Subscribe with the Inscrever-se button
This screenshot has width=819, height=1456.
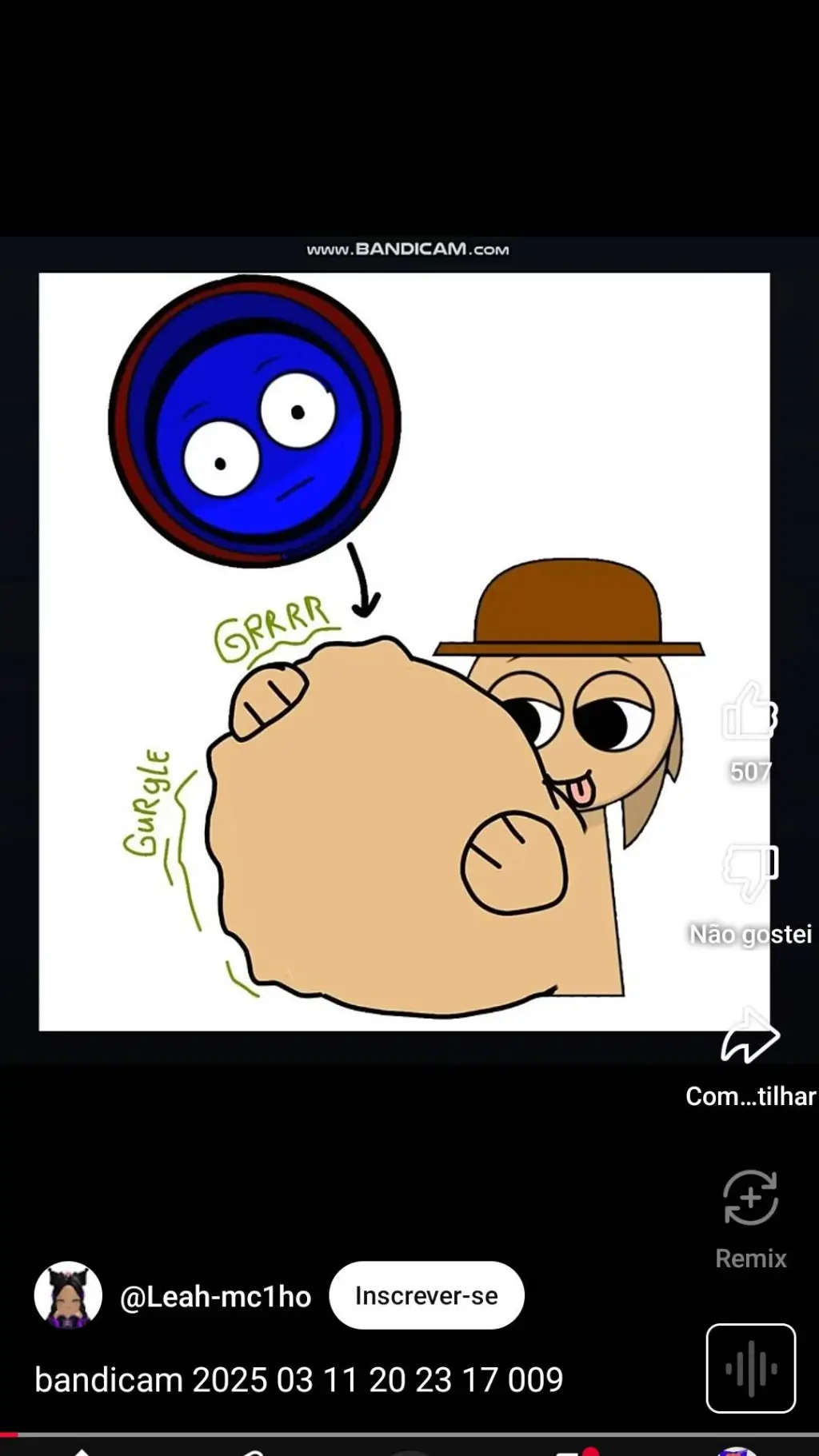(x=426, y=1295)
